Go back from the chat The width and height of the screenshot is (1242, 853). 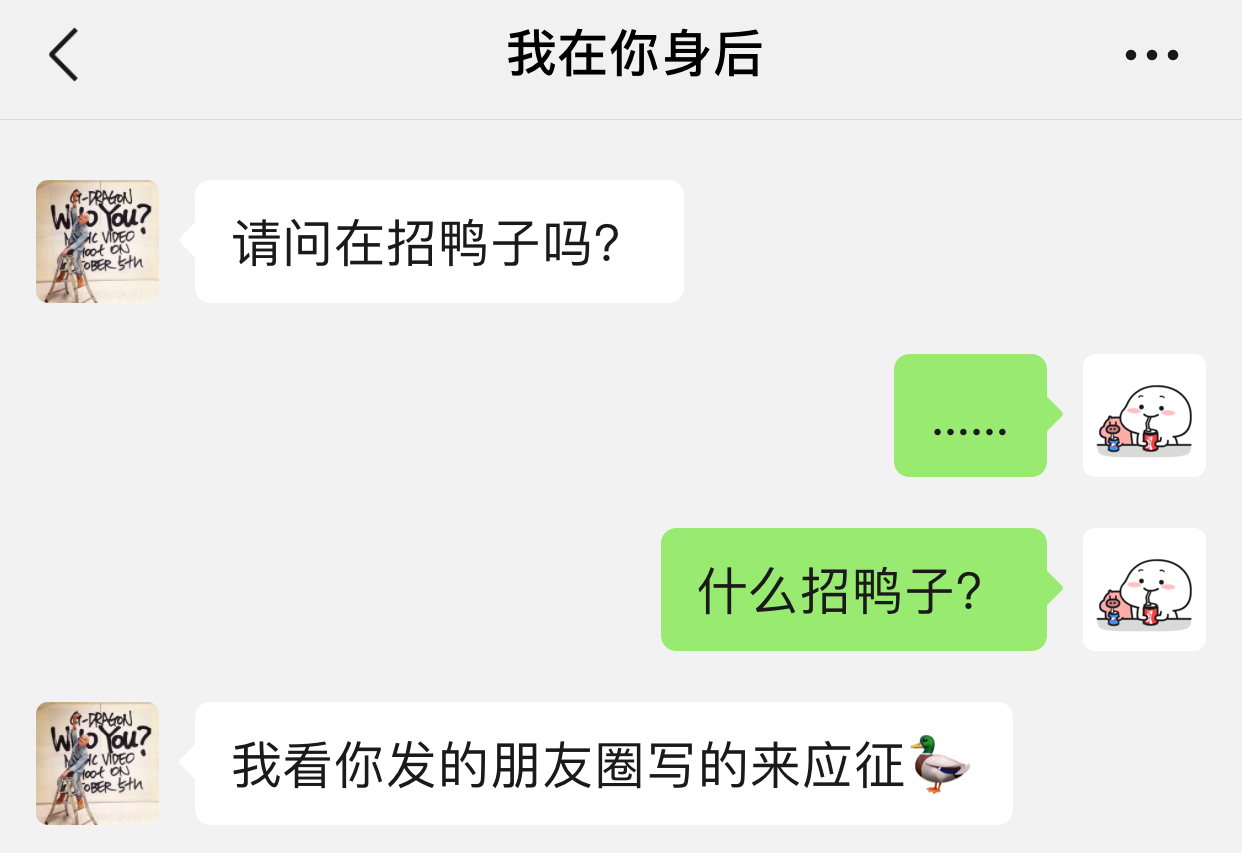tap(64, 55)
